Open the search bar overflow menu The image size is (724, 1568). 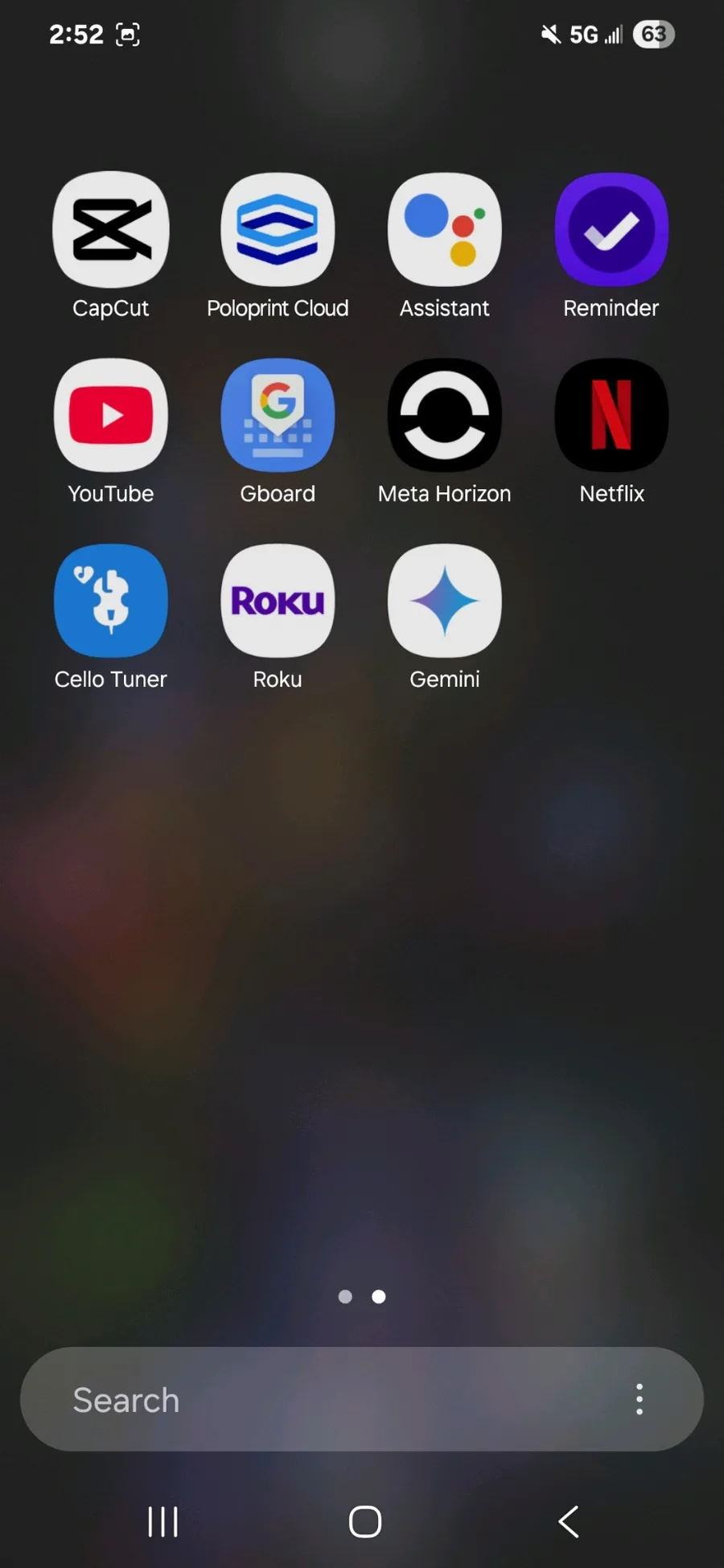click(640, 1399)
